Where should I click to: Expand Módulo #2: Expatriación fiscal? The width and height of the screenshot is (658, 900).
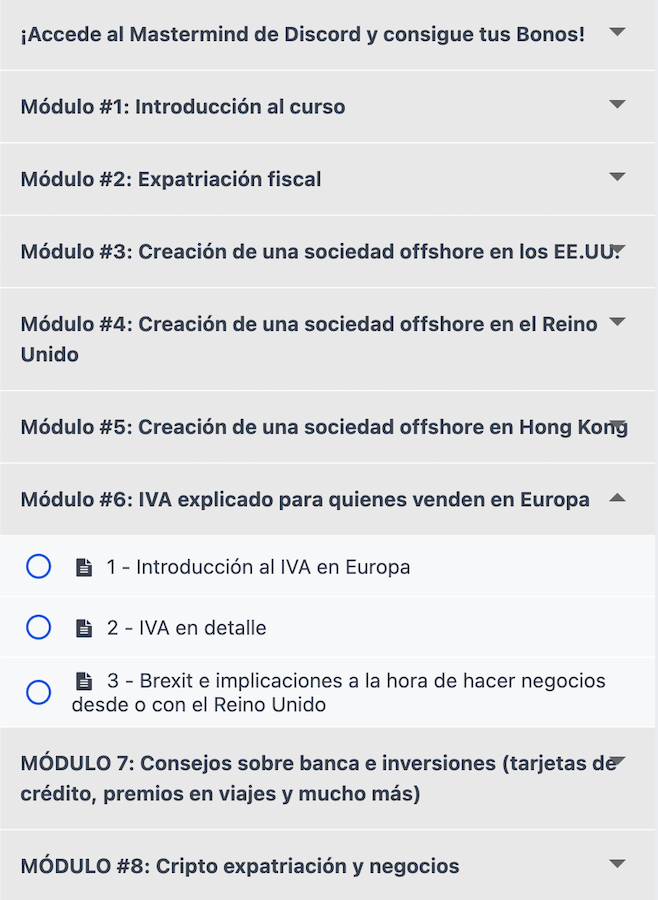pos(617,178)
